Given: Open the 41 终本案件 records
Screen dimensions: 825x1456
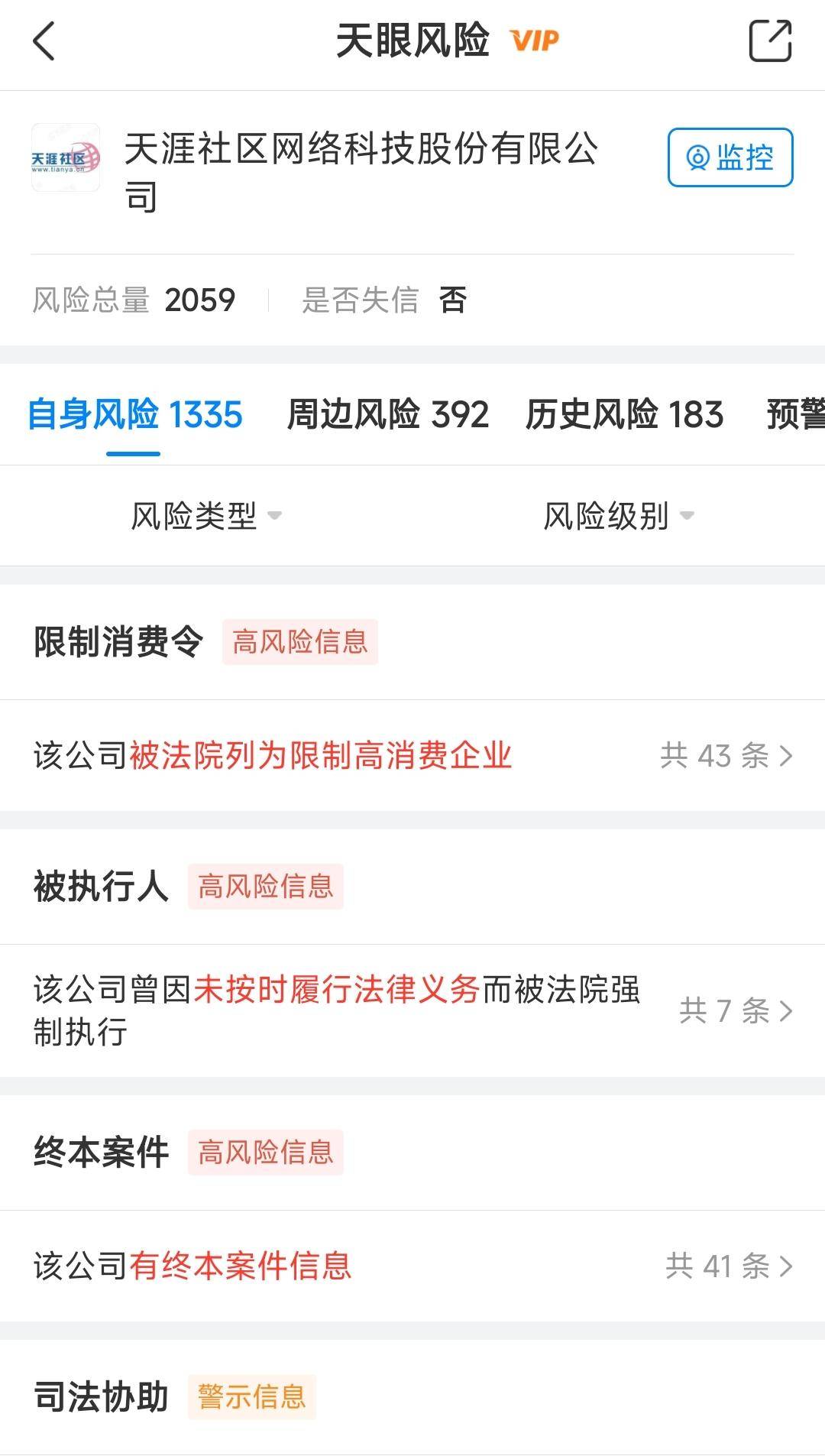Looking at the screenshot, I should 729,1266.
